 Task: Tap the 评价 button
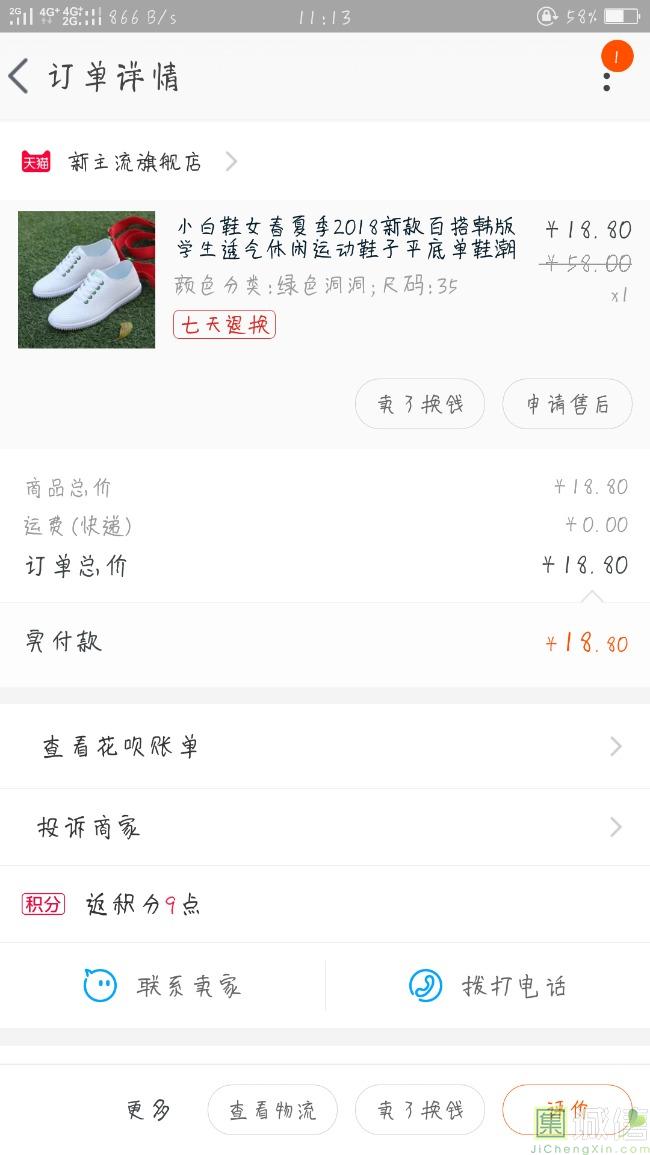(x=567, y=1110)
